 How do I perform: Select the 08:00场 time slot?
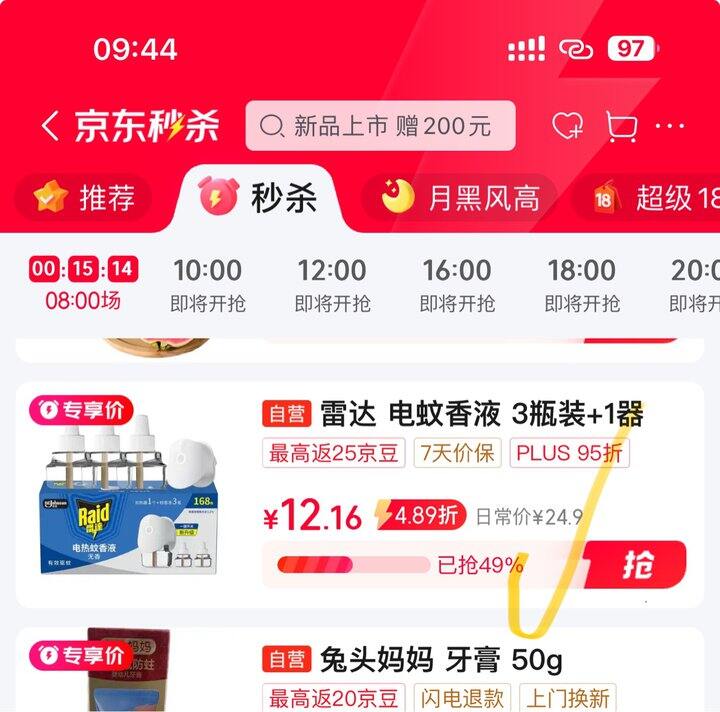tap(83, 285)
